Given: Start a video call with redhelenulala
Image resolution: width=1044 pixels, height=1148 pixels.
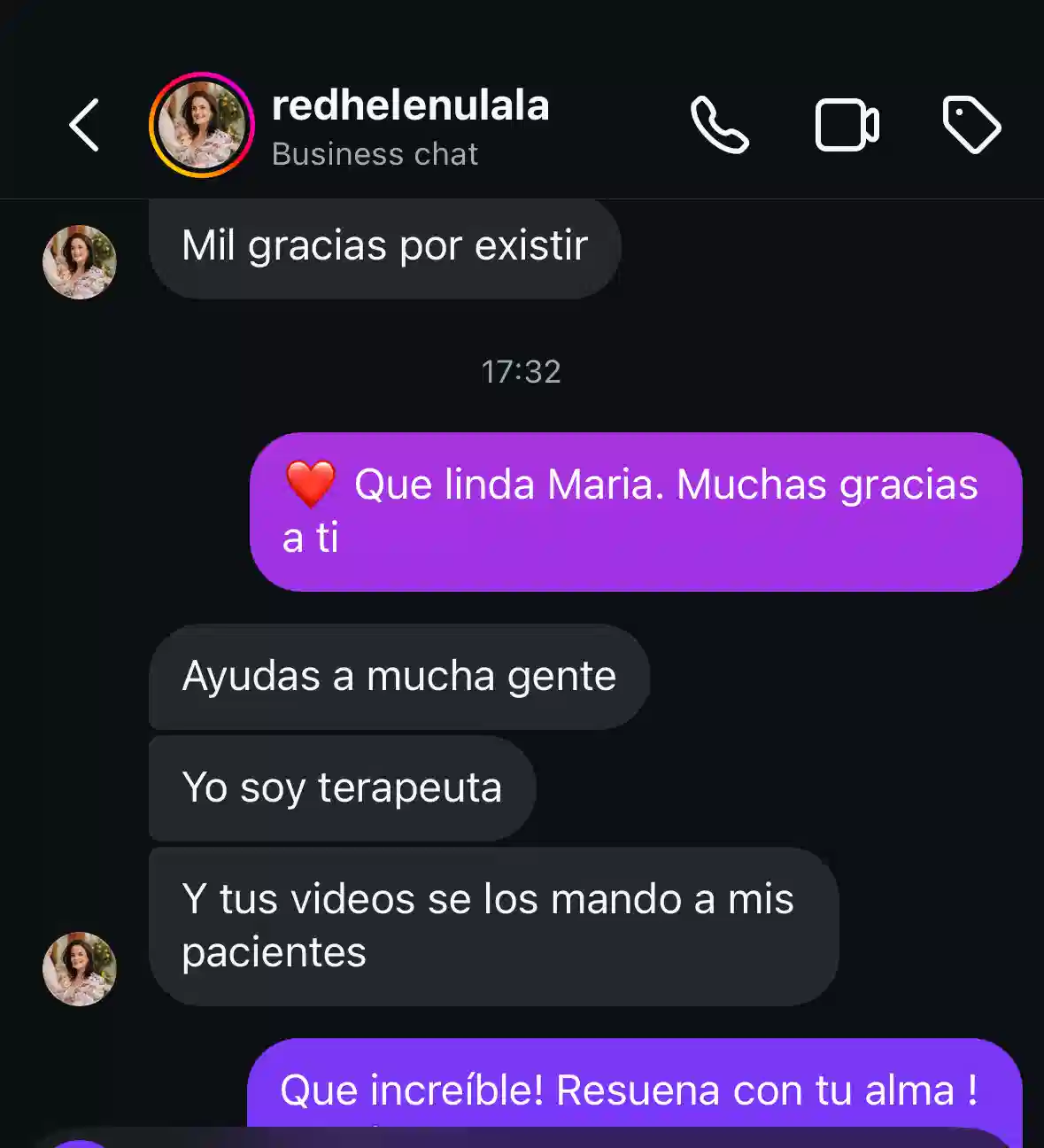Looking at the screenshot, I should click(847, 125).
